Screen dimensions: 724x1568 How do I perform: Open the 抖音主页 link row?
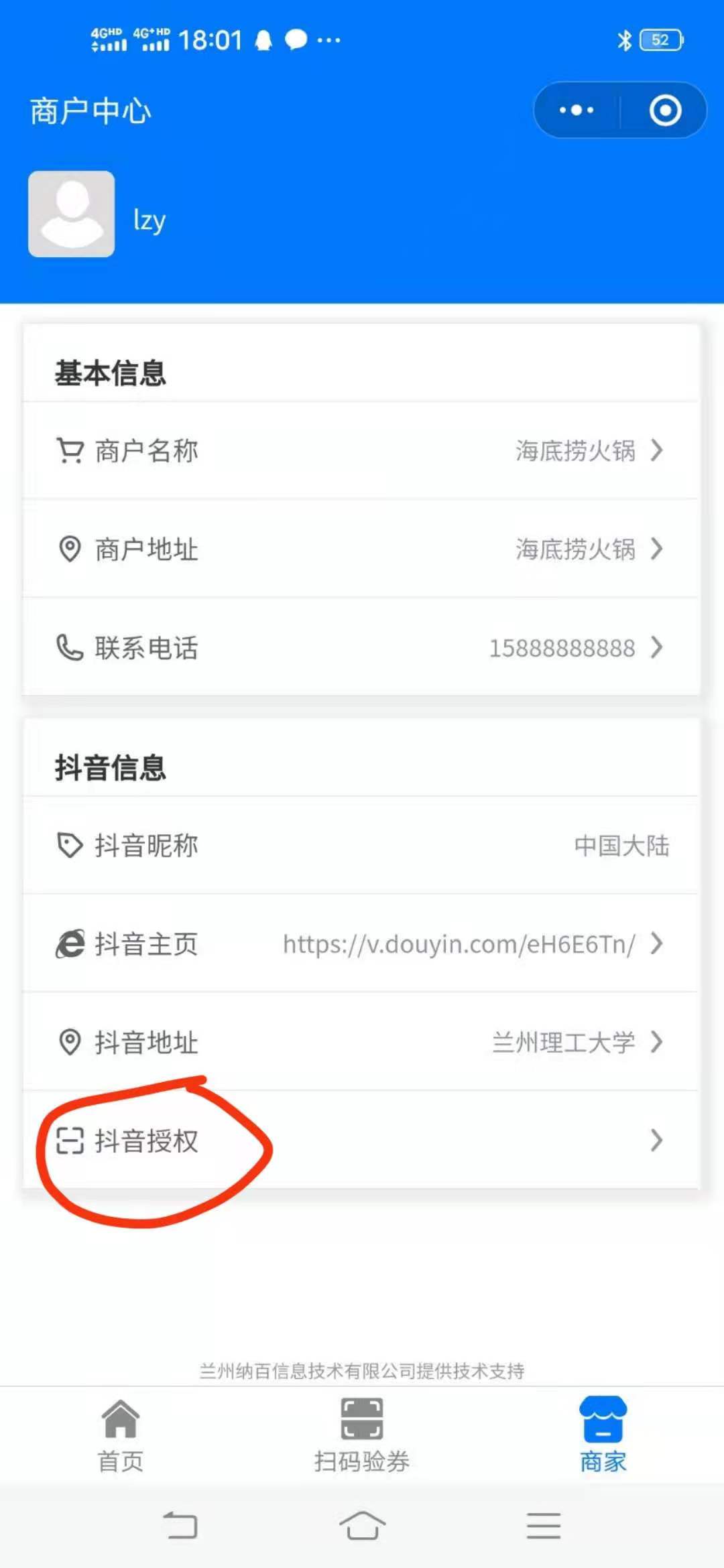[x=361, y=943]
